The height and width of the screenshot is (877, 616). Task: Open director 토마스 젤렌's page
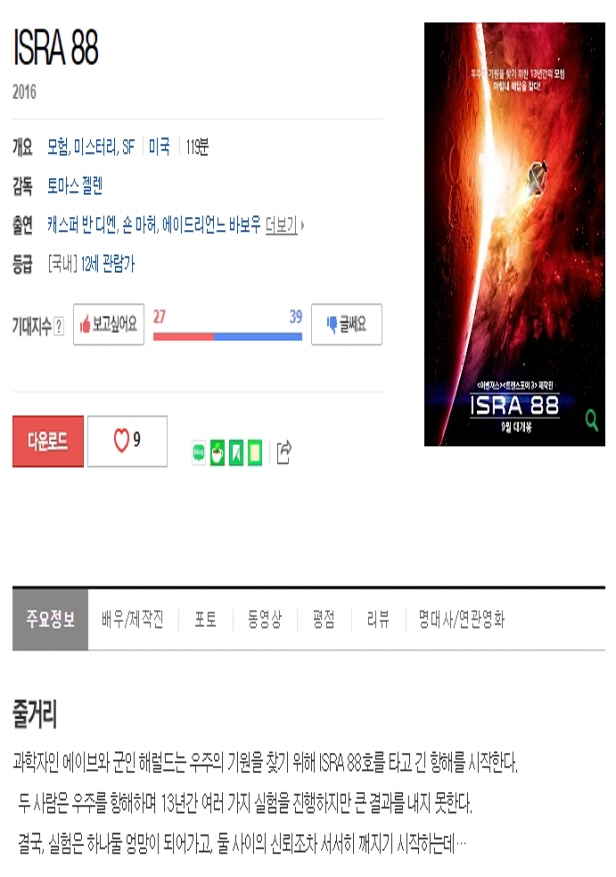pyautogui.click(x=75, y=186)
